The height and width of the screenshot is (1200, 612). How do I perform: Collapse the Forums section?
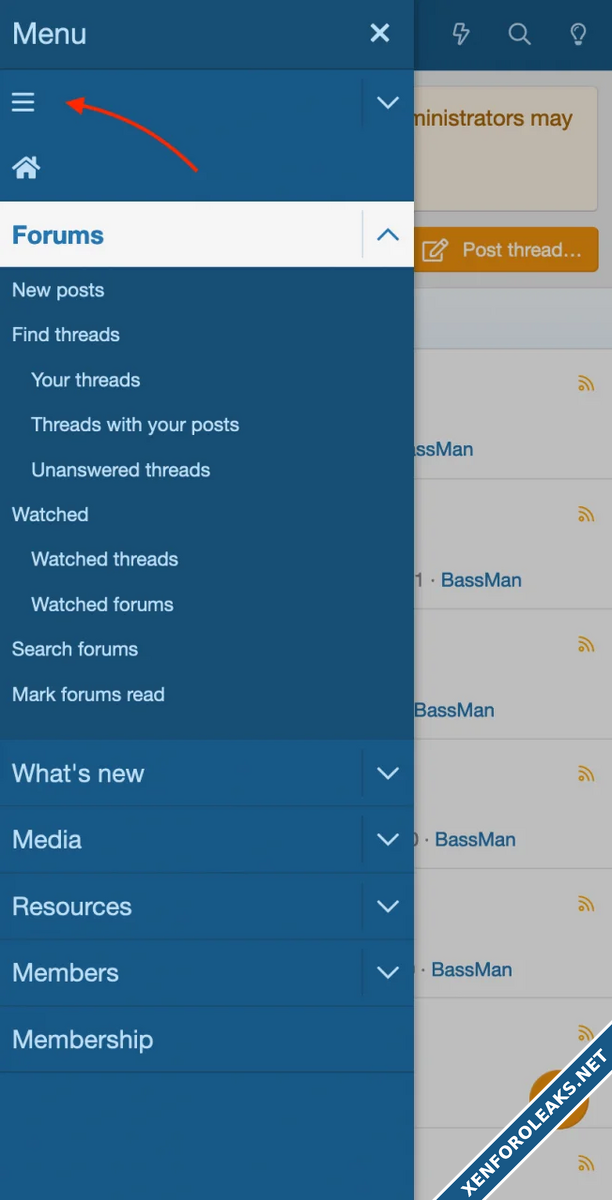click(x=388, y=235)
